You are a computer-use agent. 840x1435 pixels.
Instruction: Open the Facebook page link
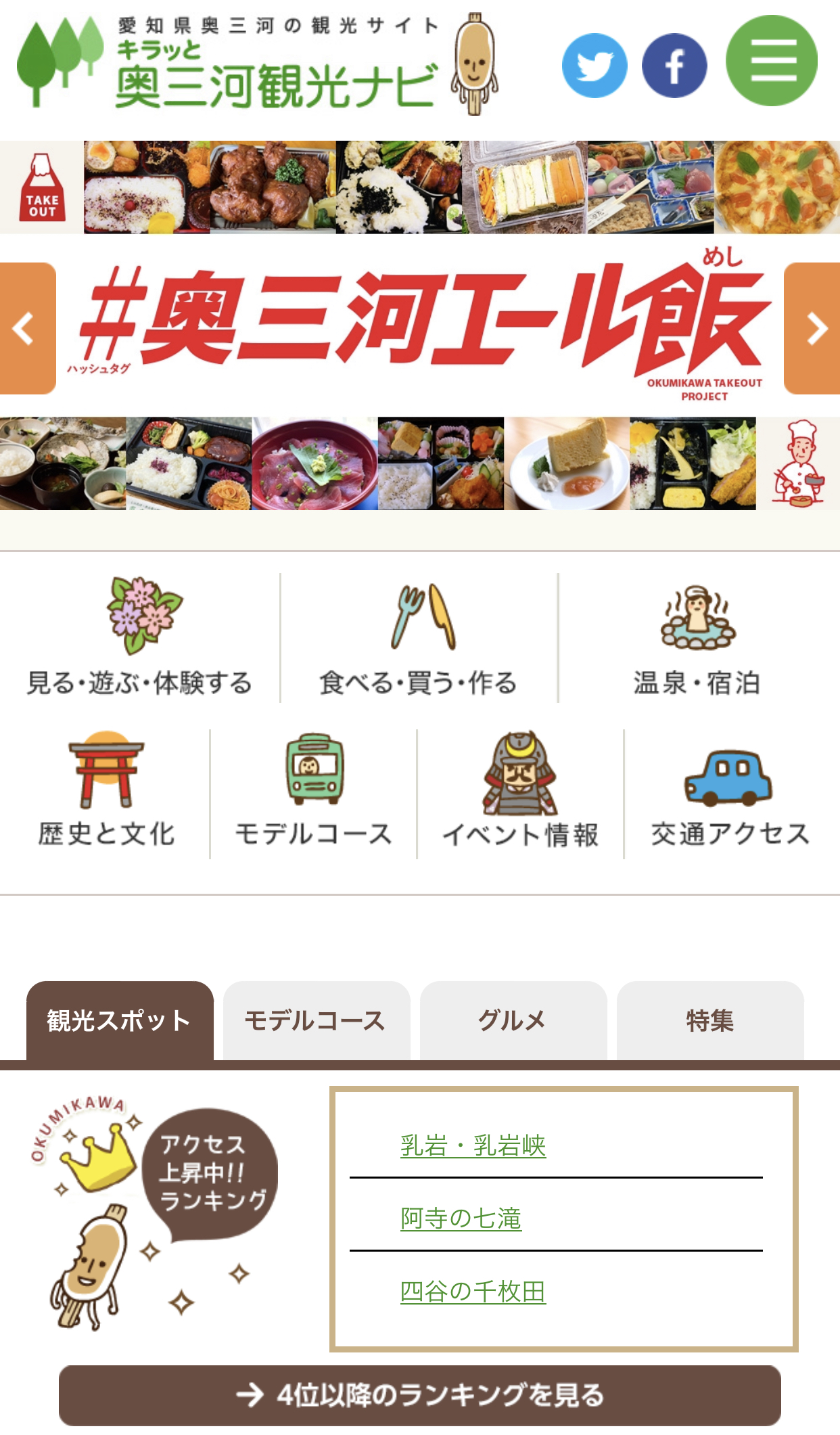[674, 66]
